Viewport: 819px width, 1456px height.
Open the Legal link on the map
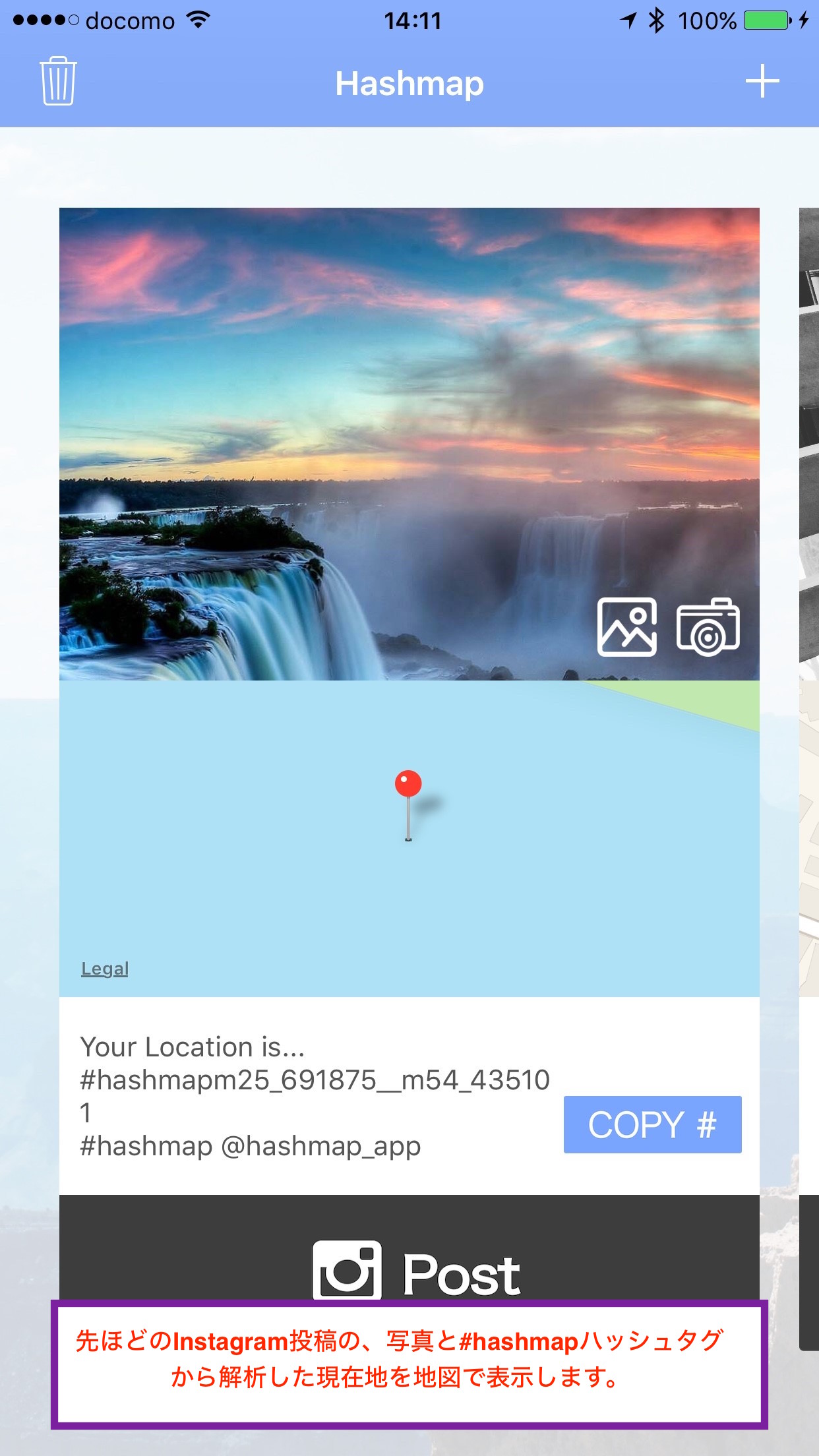point(105,968)
